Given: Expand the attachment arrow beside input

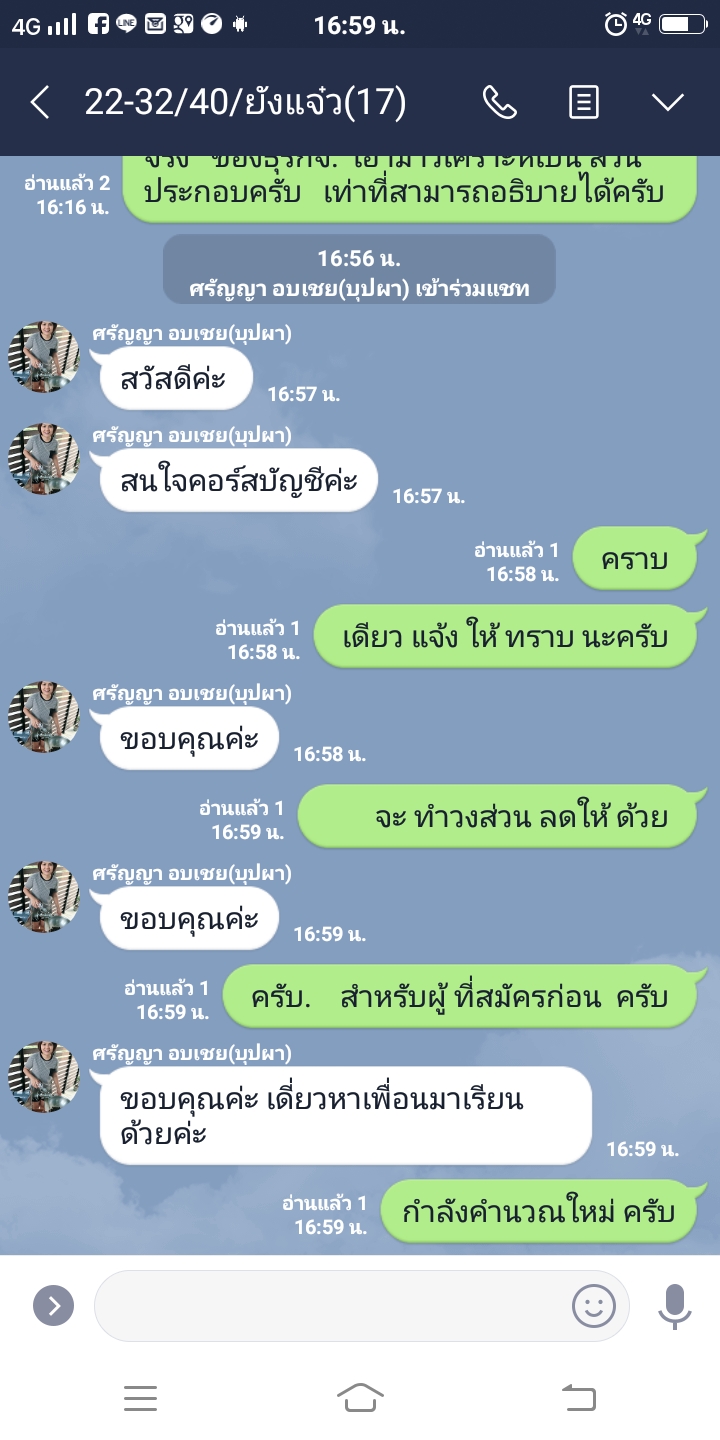Looking at the screenshot, I should (54, 1305).
